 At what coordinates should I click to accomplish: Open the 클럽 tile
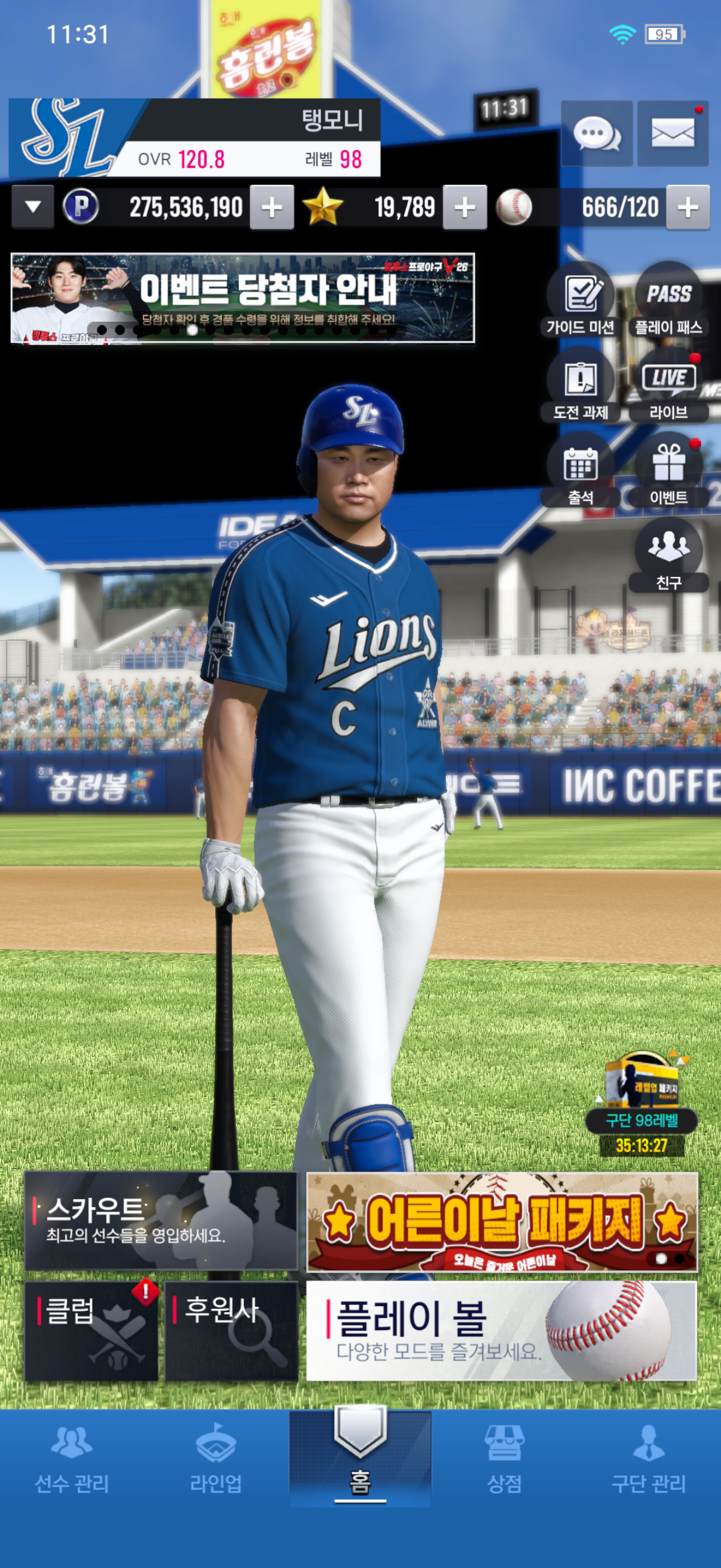pos(91,1331)
